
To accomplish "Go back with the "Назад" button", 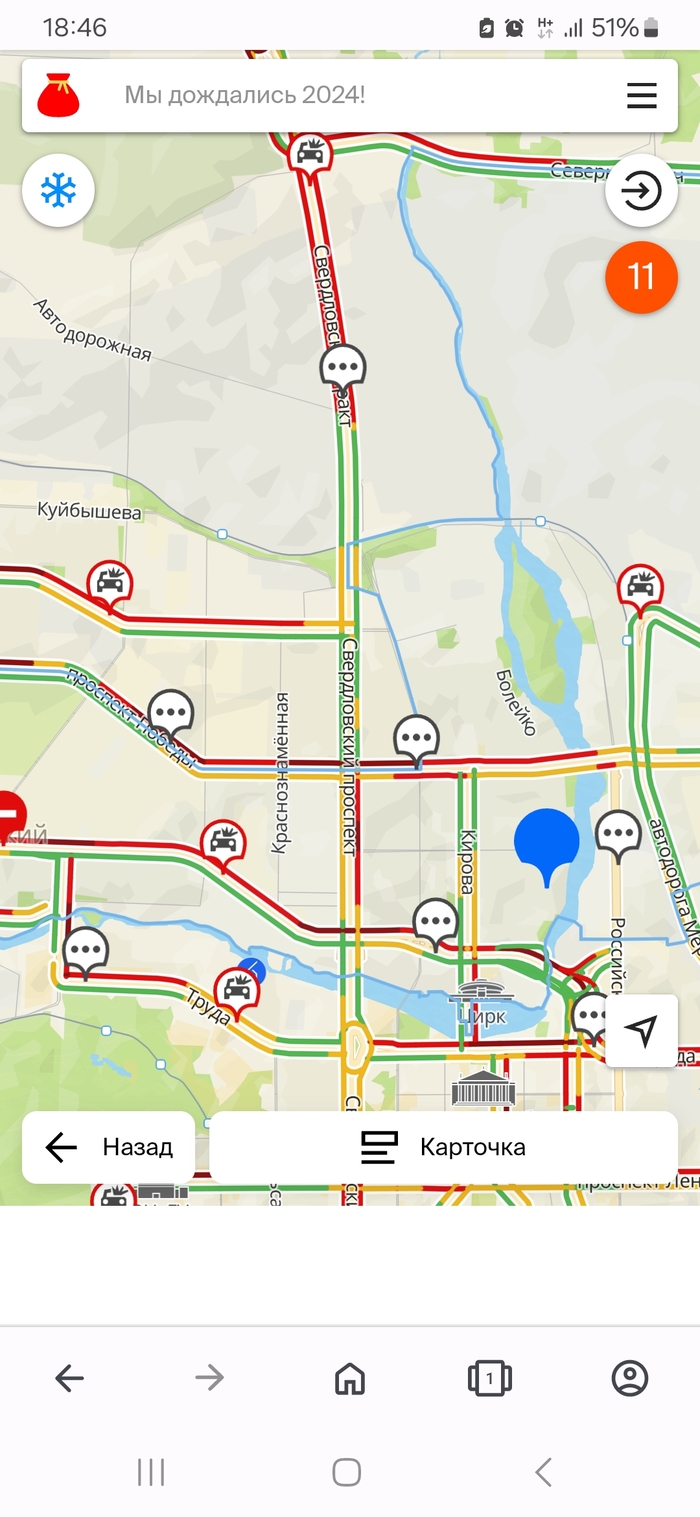I will [108, 1147].
